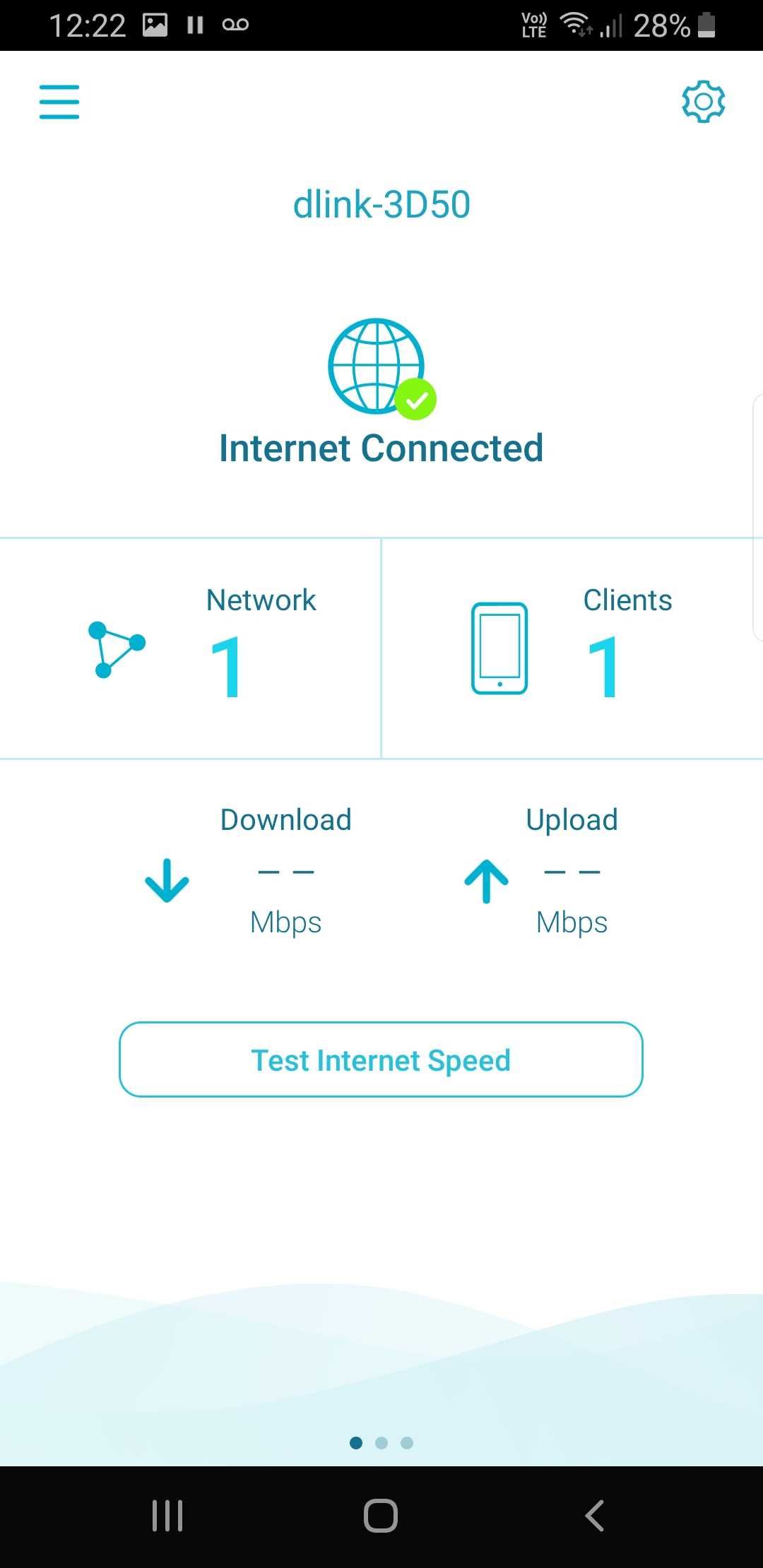Tap the Upload Mbps value dashes
Image resolution: width=763 pixels, height=1568 pixels.
[572, 872]
